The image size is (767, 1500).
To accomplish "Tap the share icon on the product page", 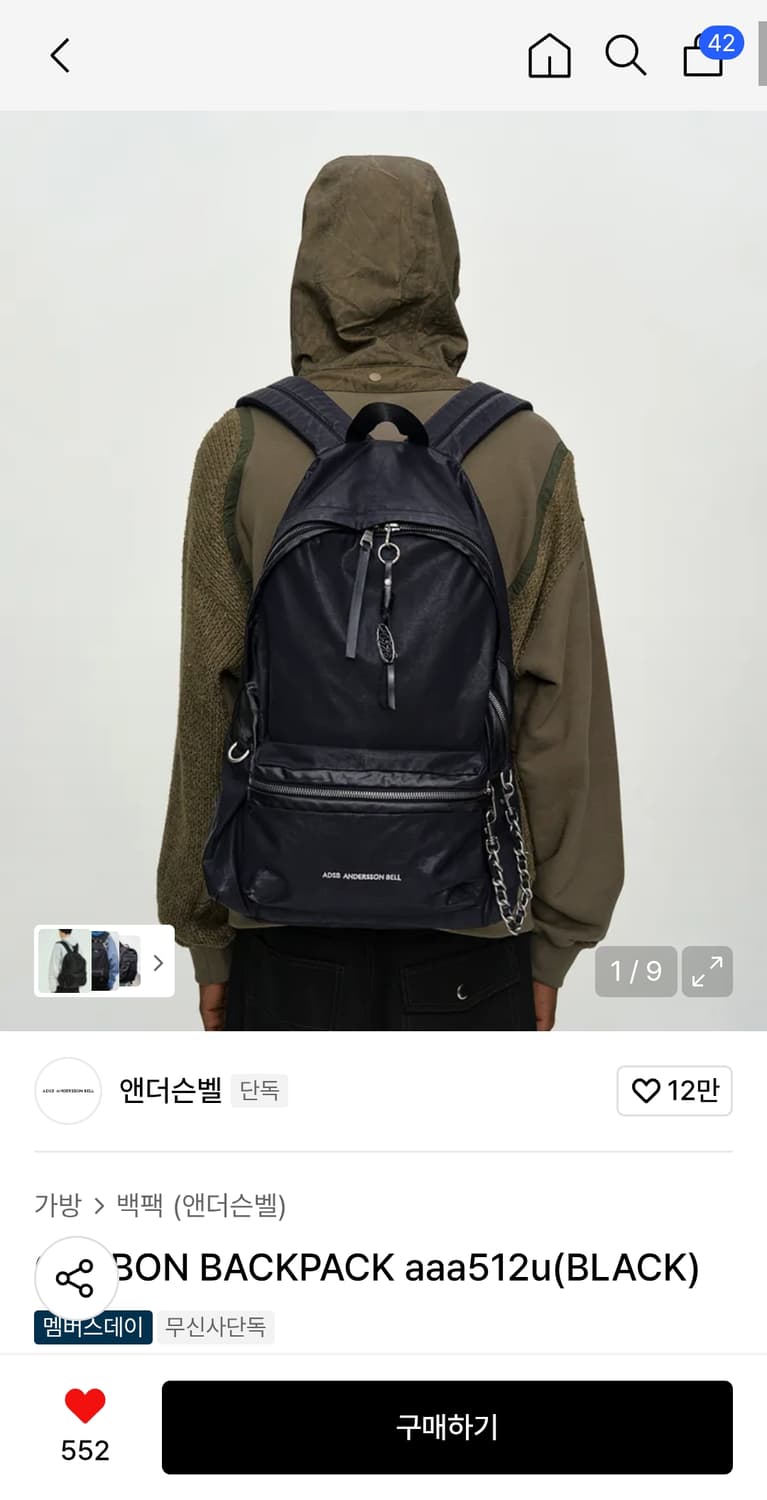I will pyautogui.click(x=77, y=1277).
